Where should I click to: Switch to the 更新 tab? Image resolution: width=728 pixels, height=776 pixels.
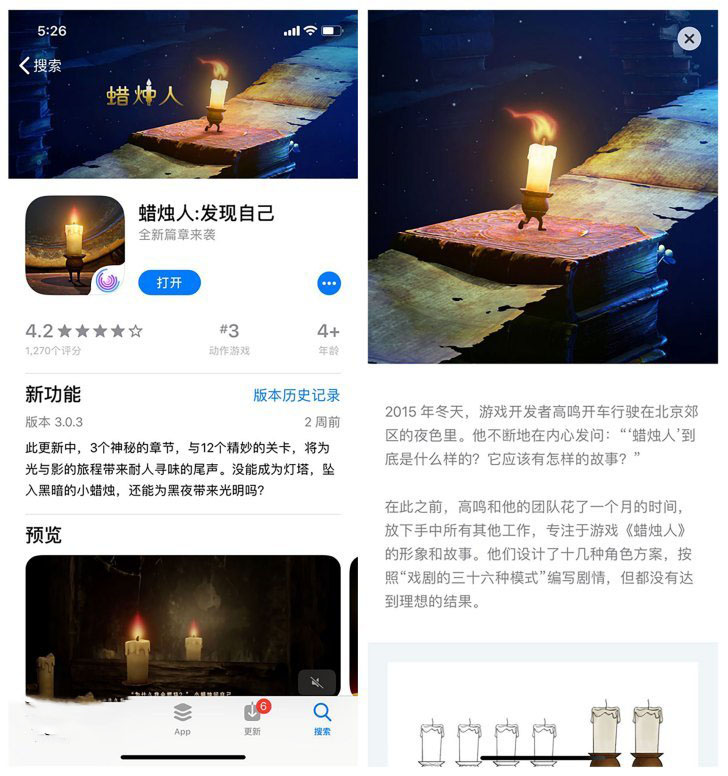click(252, 717)
